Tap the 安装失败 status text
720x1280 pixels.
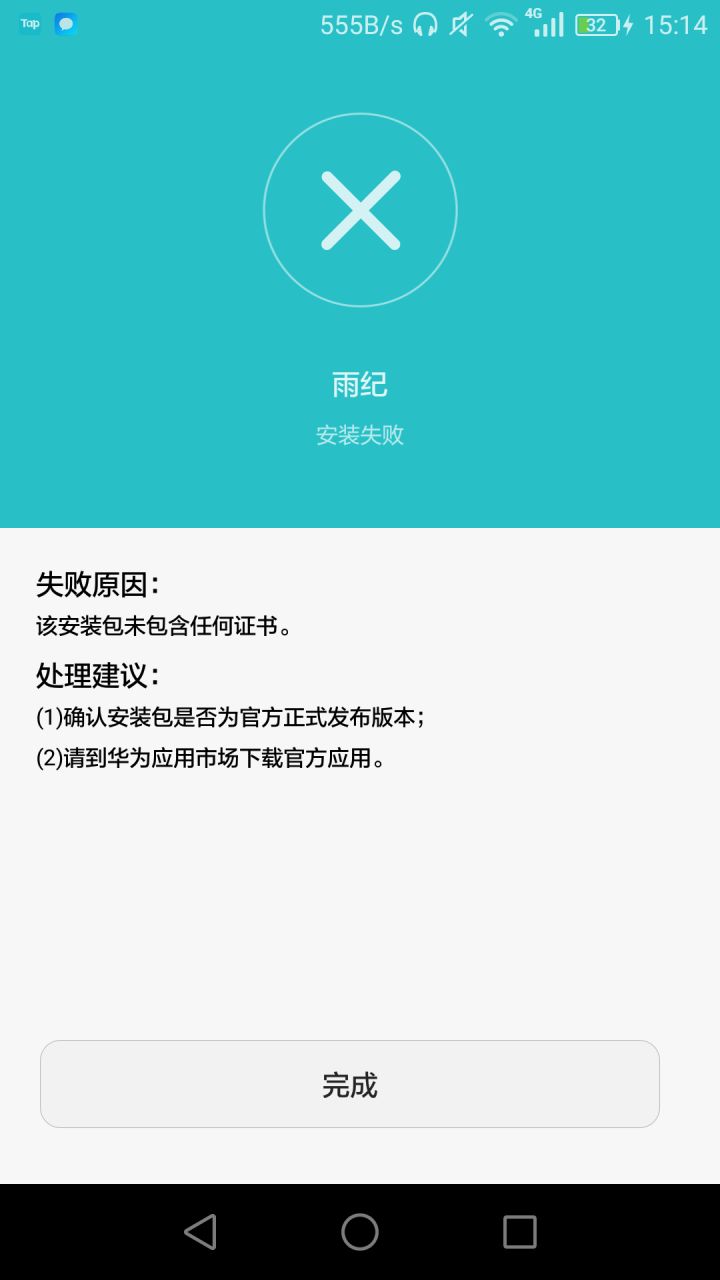click(x=360, y=436)
